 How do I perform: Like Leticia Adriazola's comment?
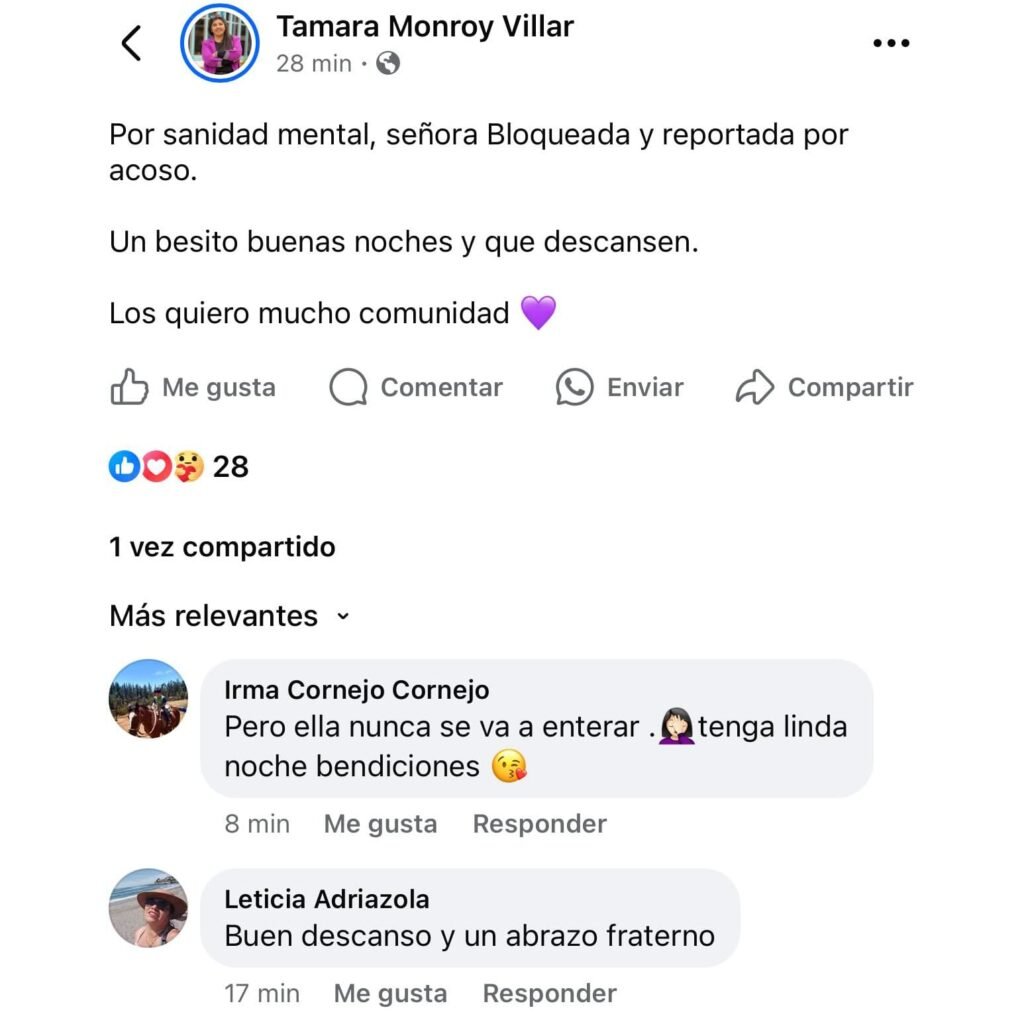390,993
